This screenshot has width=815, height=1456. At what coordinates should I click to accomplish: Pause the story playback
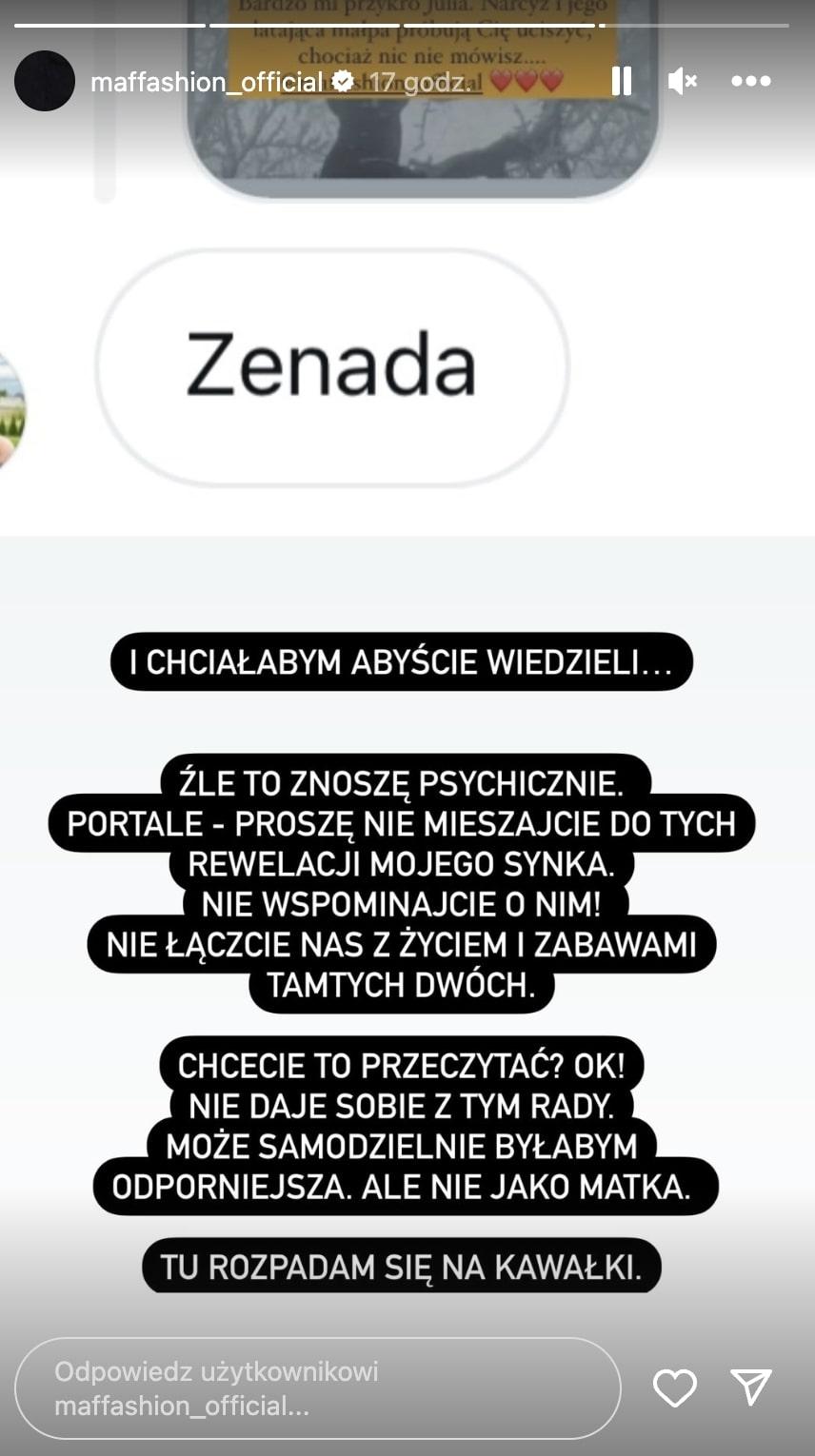pyautogui.click(x=622, y=82)
